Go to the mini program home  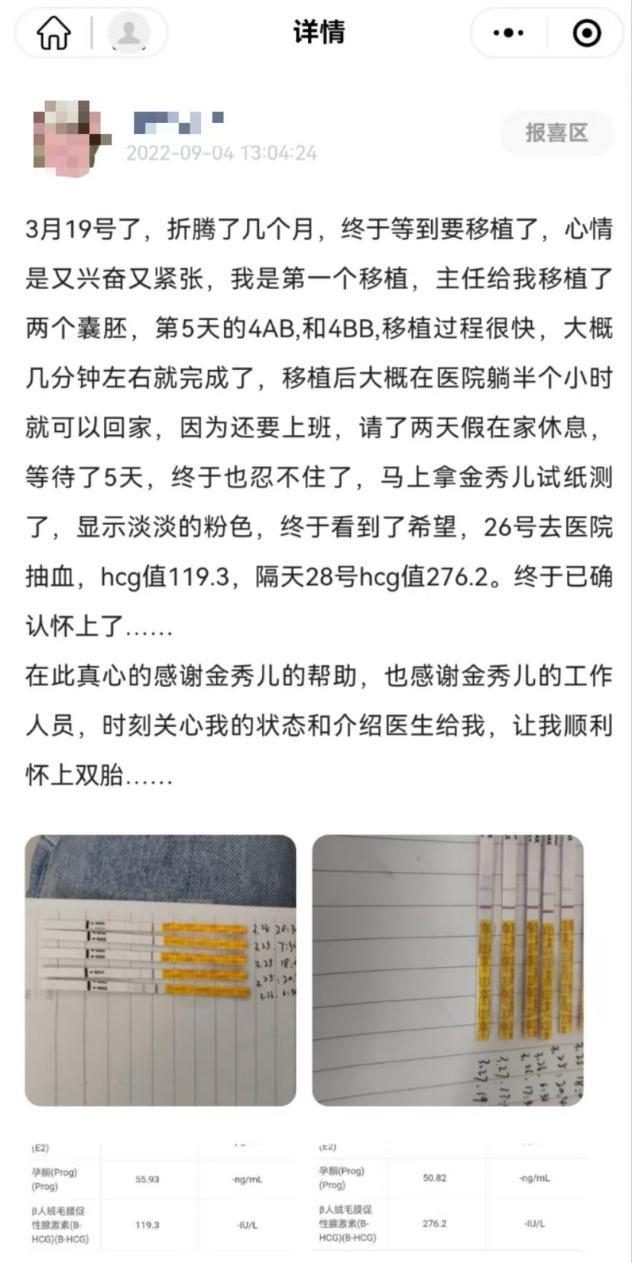pyautogui.click(x=54, y=33)
